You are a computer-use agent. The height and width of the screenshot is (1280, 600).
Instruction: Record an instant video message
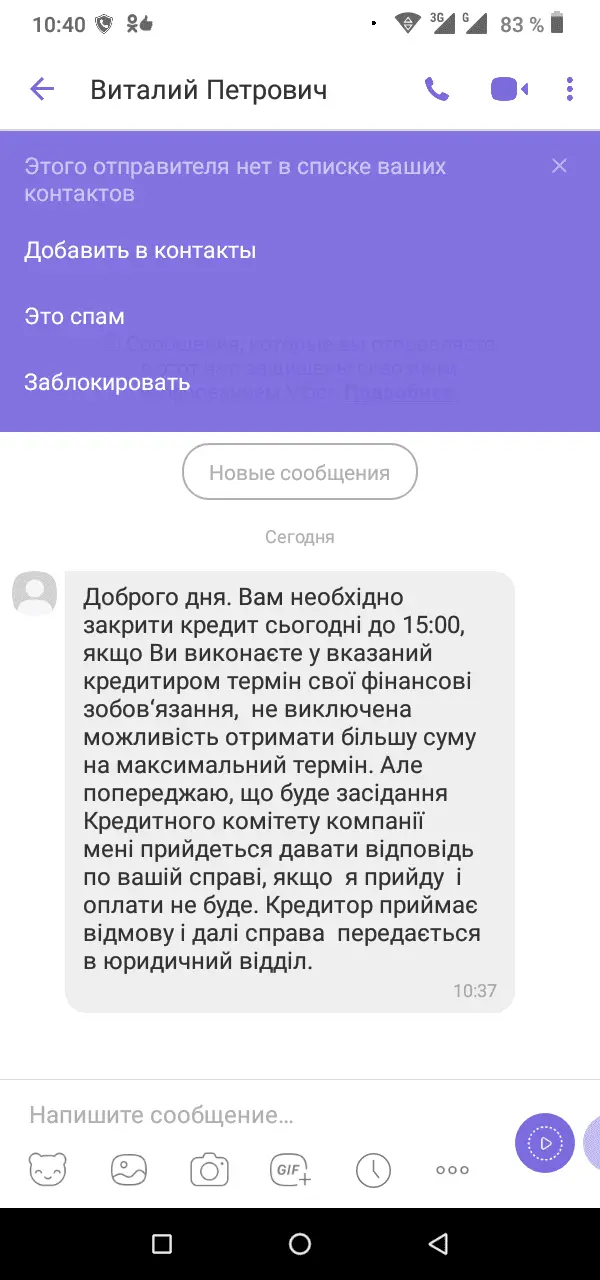545,1142
